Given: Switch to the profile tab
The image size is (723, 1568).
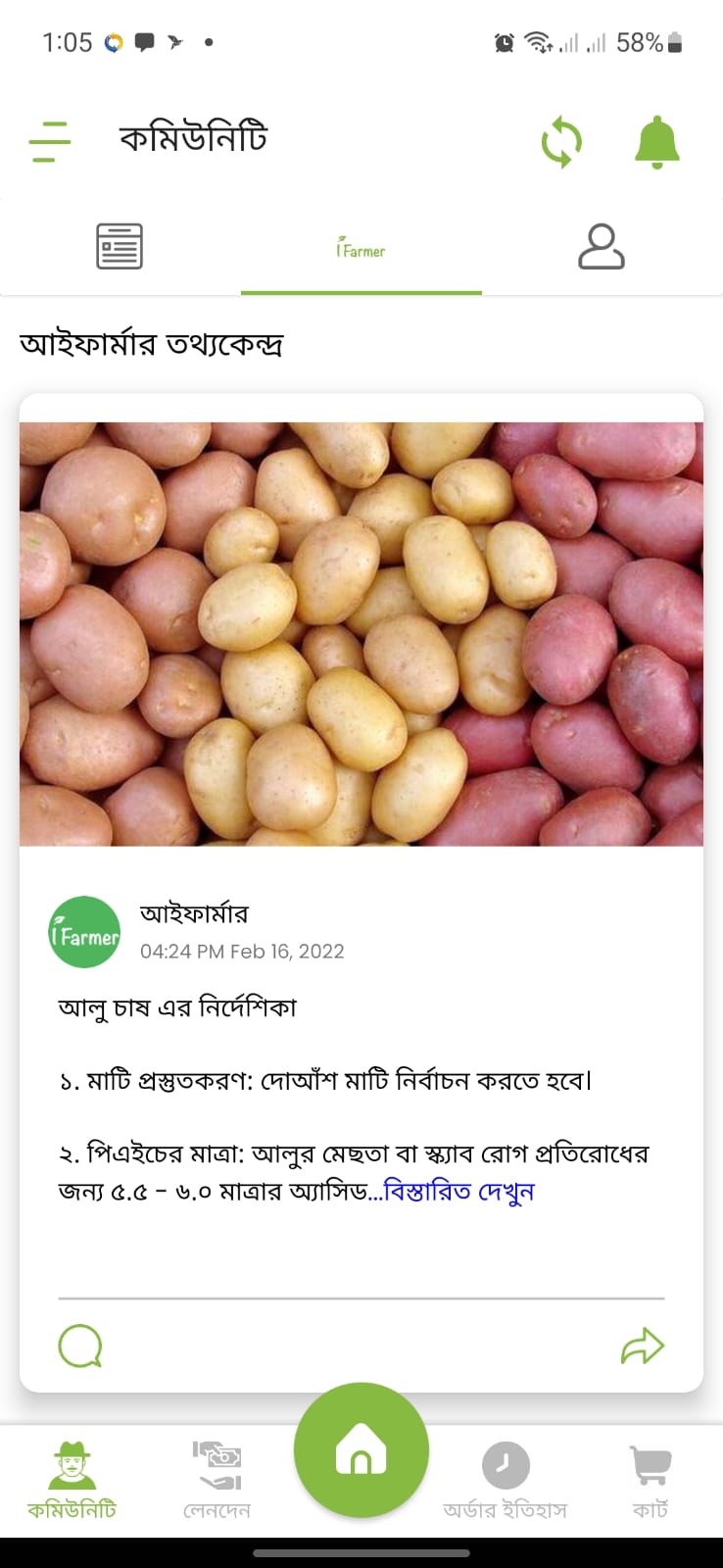Looking at the screenshot, I should [601, 246].
